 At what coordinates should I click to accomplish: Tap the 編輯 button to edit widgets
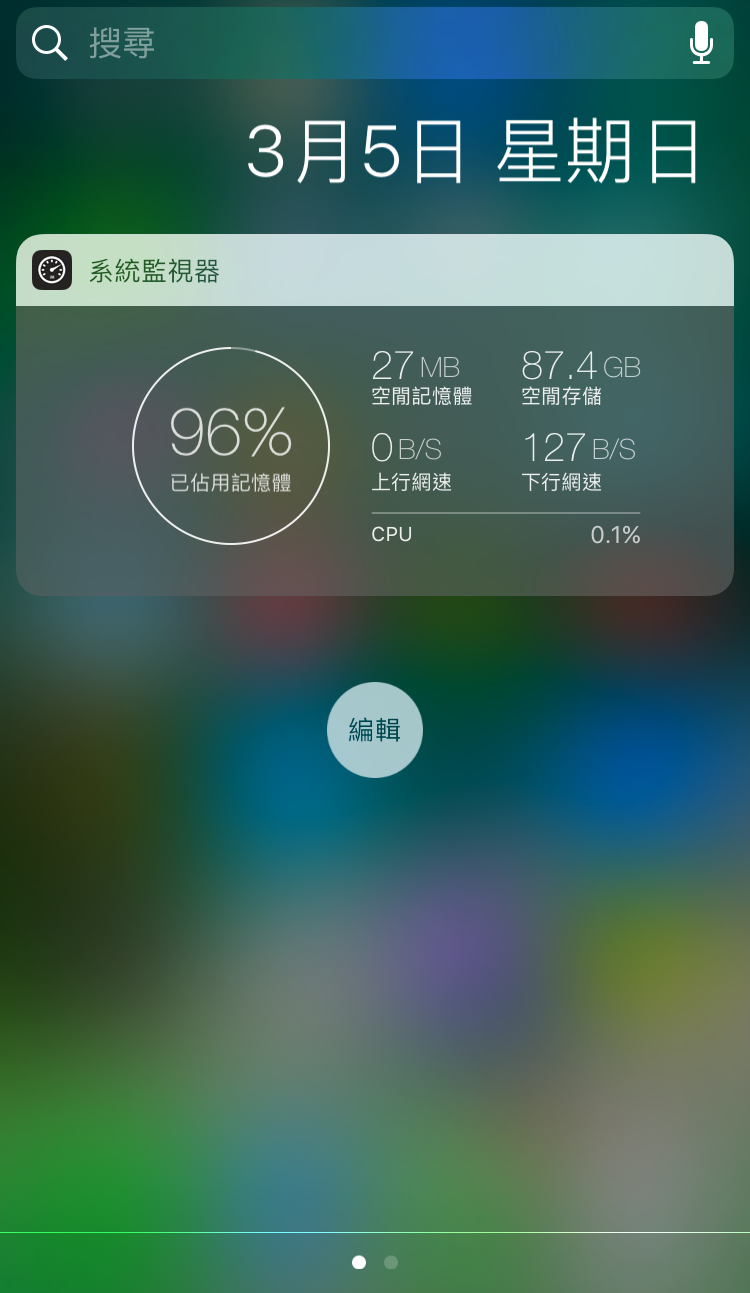(x=375, y=730)
